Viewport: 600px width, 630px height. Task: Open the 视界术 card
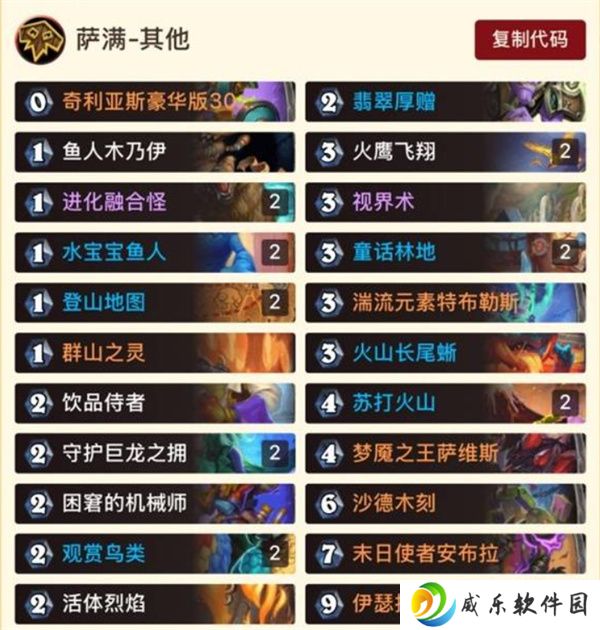pos(445,202)
